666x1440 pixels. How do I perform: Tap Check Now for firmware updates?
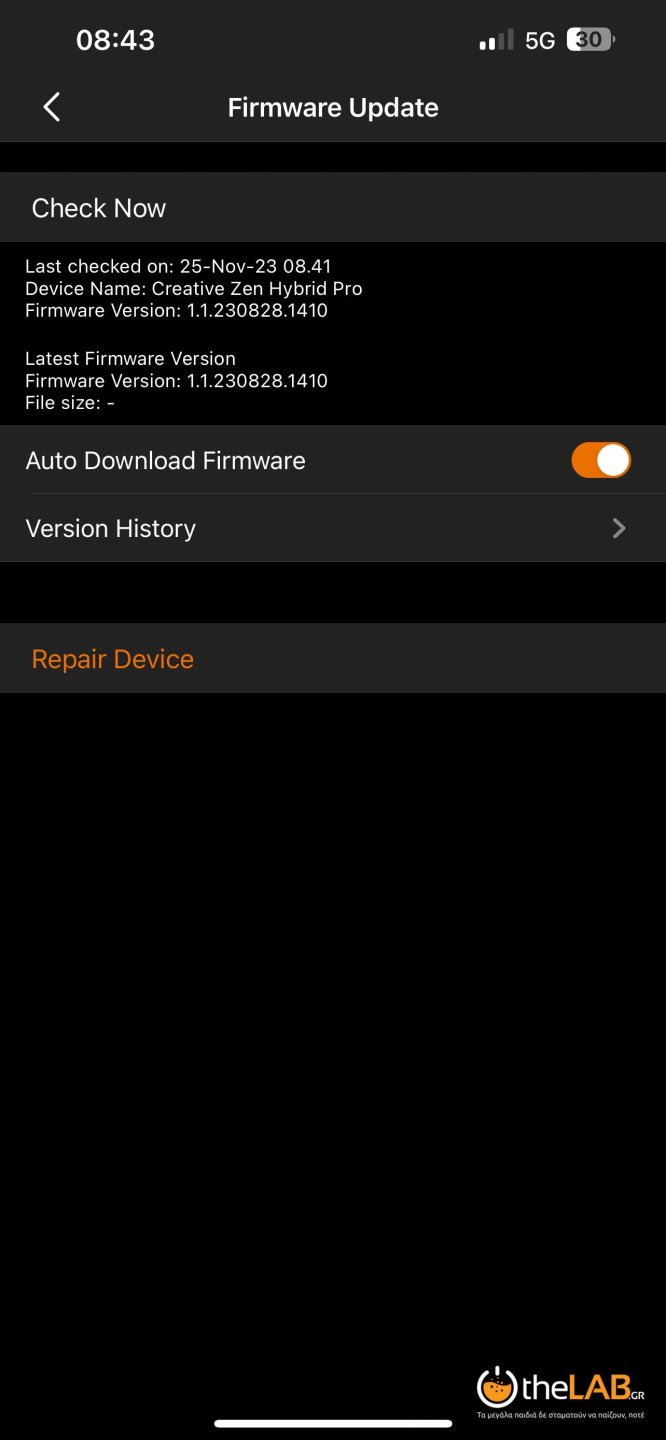point(99,208)
